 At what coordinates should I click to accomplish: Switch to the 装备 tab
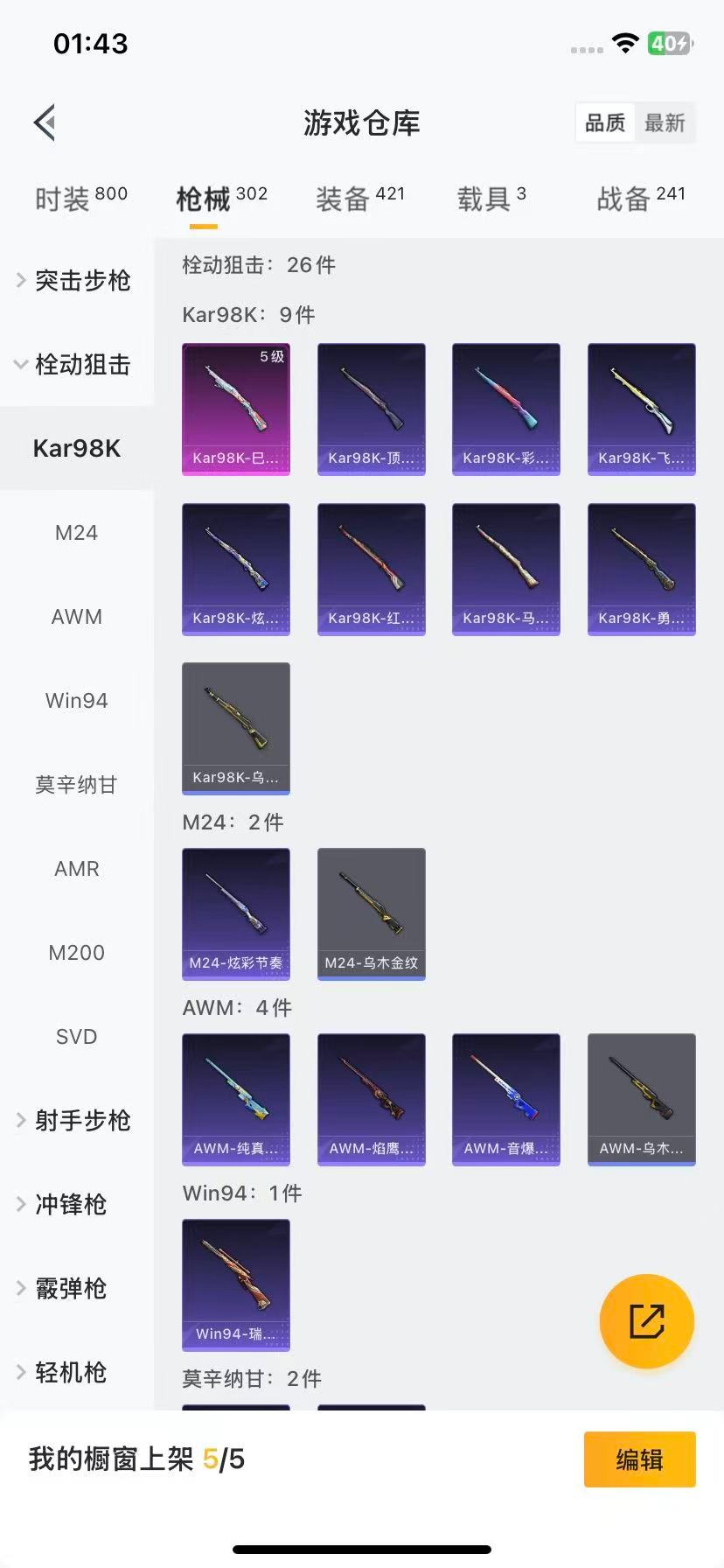tap(359, 199)
